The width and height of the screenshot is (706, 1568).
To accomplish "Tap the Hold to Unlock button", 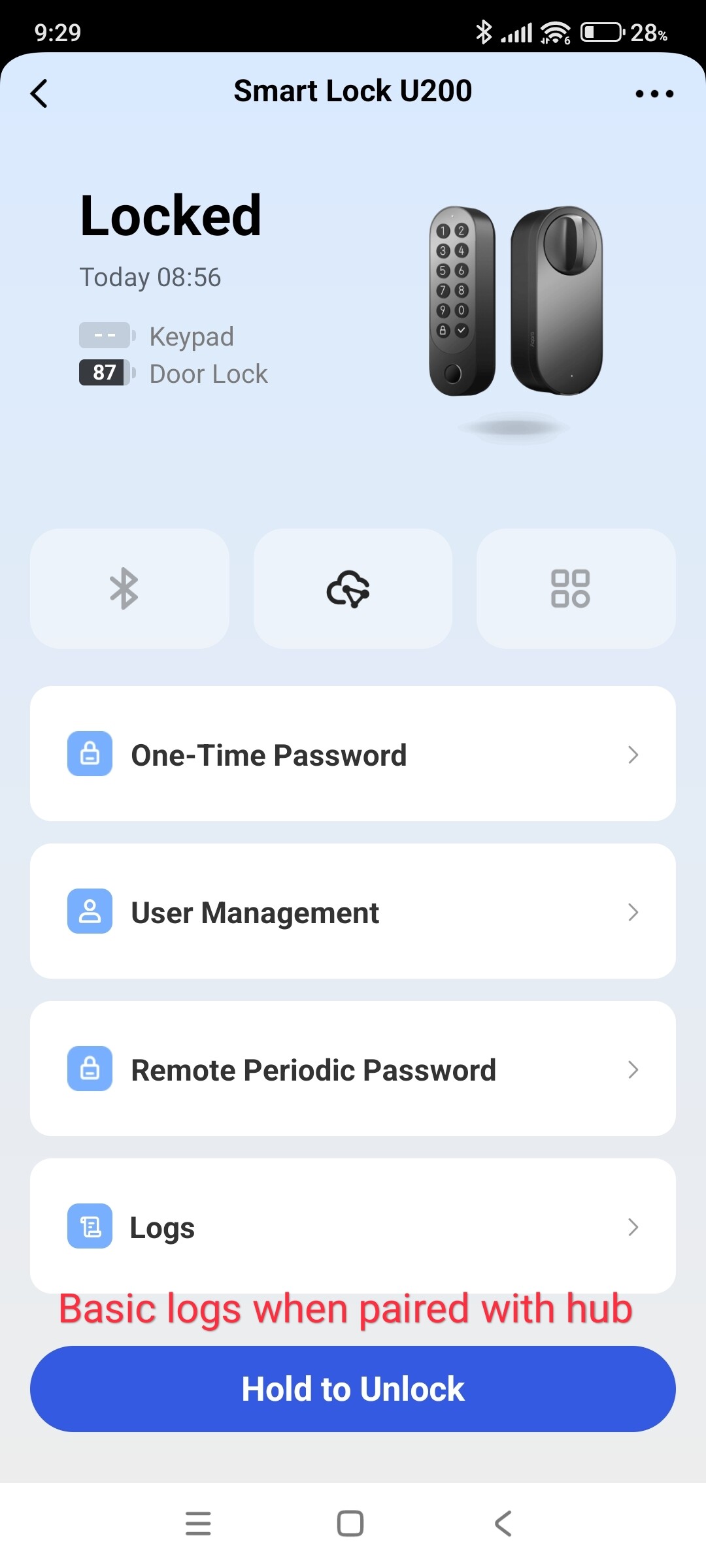I will point(352,1389).
